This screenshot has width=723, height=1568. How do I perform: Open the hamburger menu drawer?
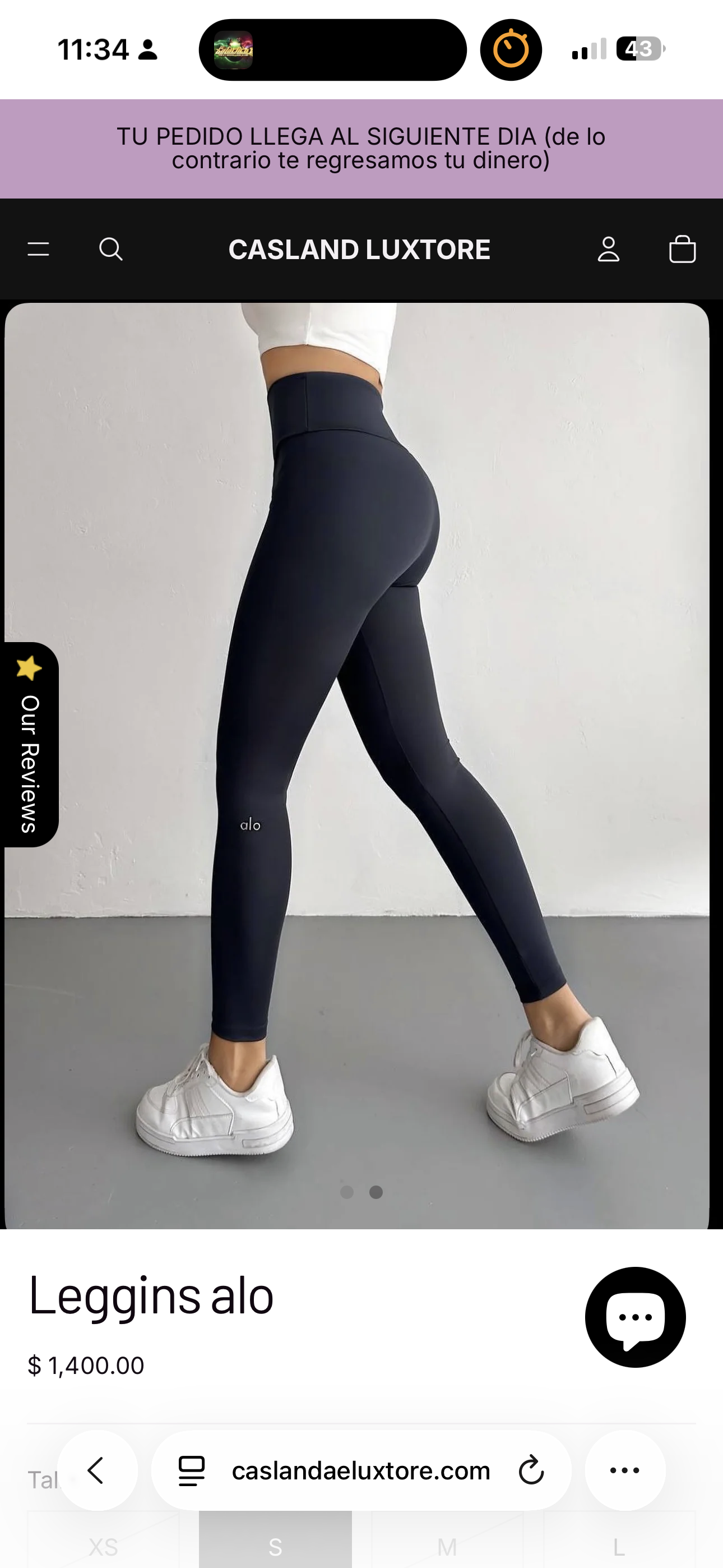38,249
